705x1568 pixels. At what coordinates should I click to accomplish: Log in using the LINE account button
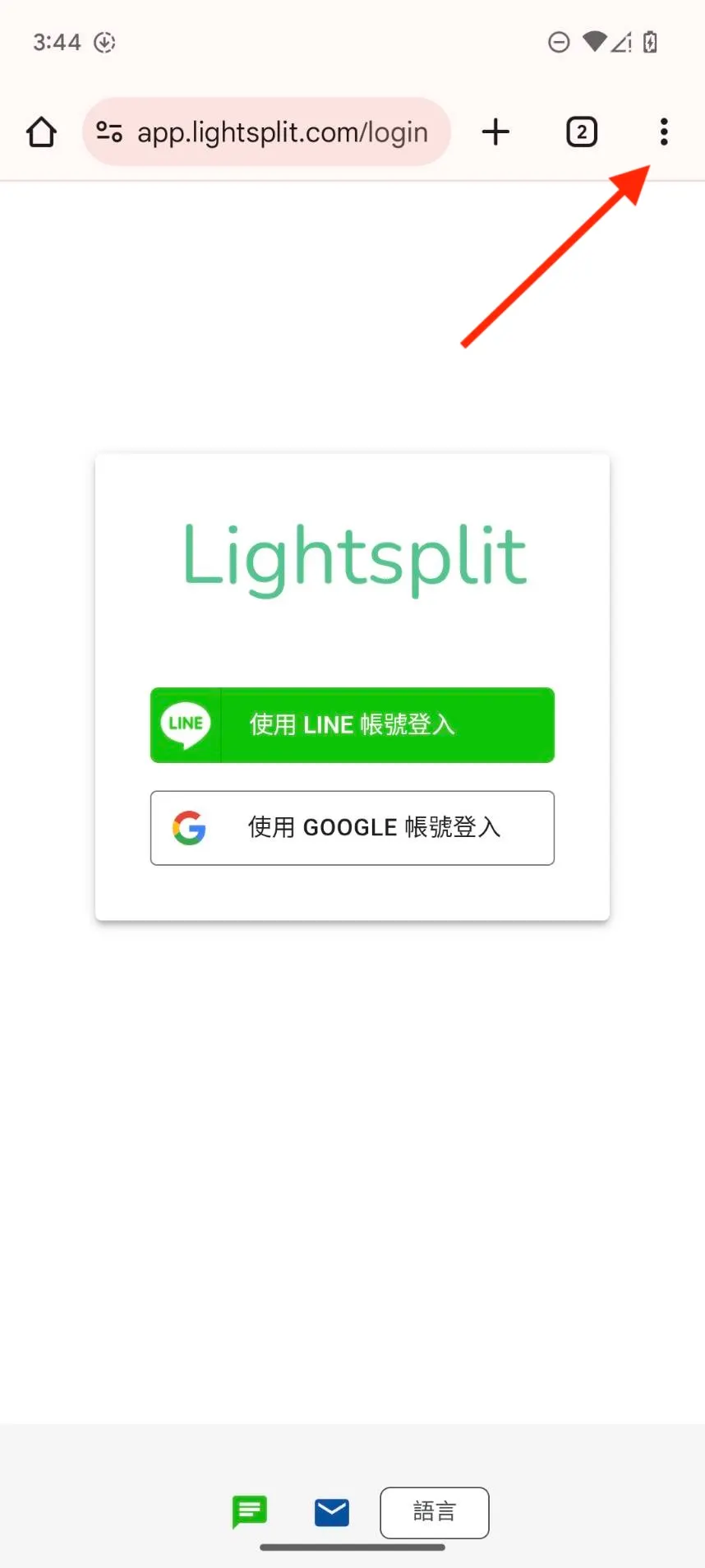352,724
